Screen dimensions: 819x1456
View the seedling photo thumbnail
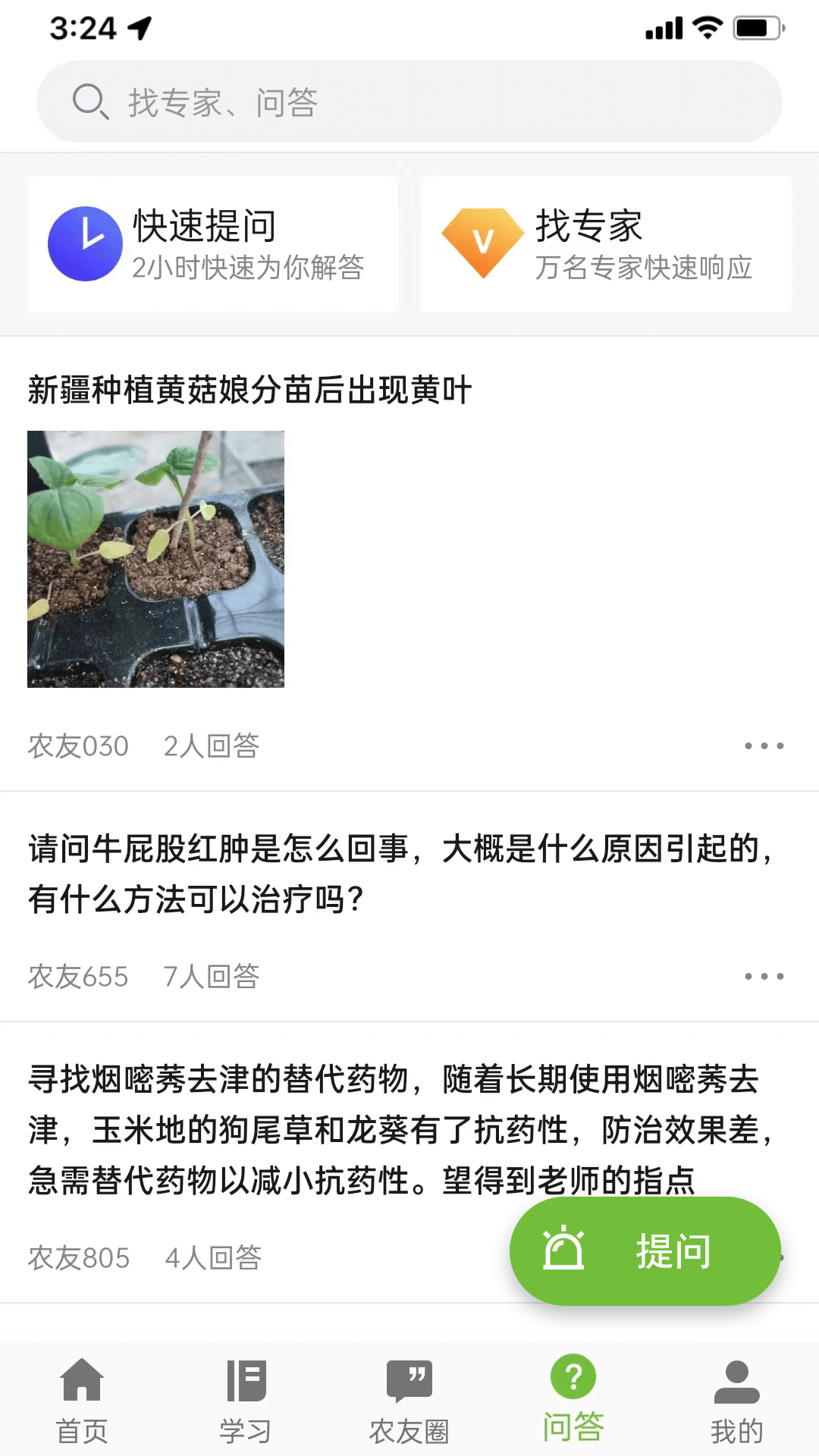(156, 559)
